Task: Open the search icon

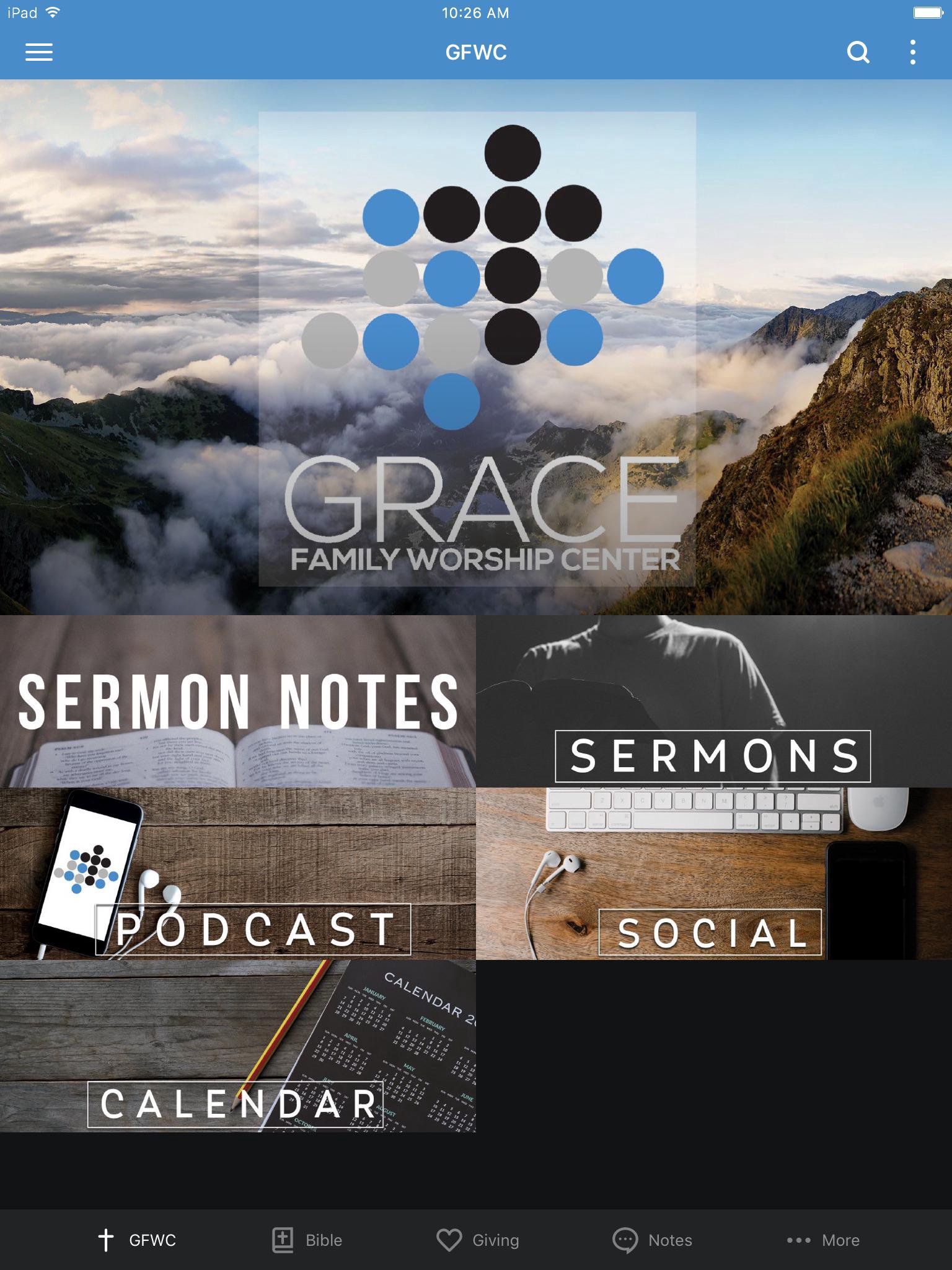Action: click(x=858, y=52)
